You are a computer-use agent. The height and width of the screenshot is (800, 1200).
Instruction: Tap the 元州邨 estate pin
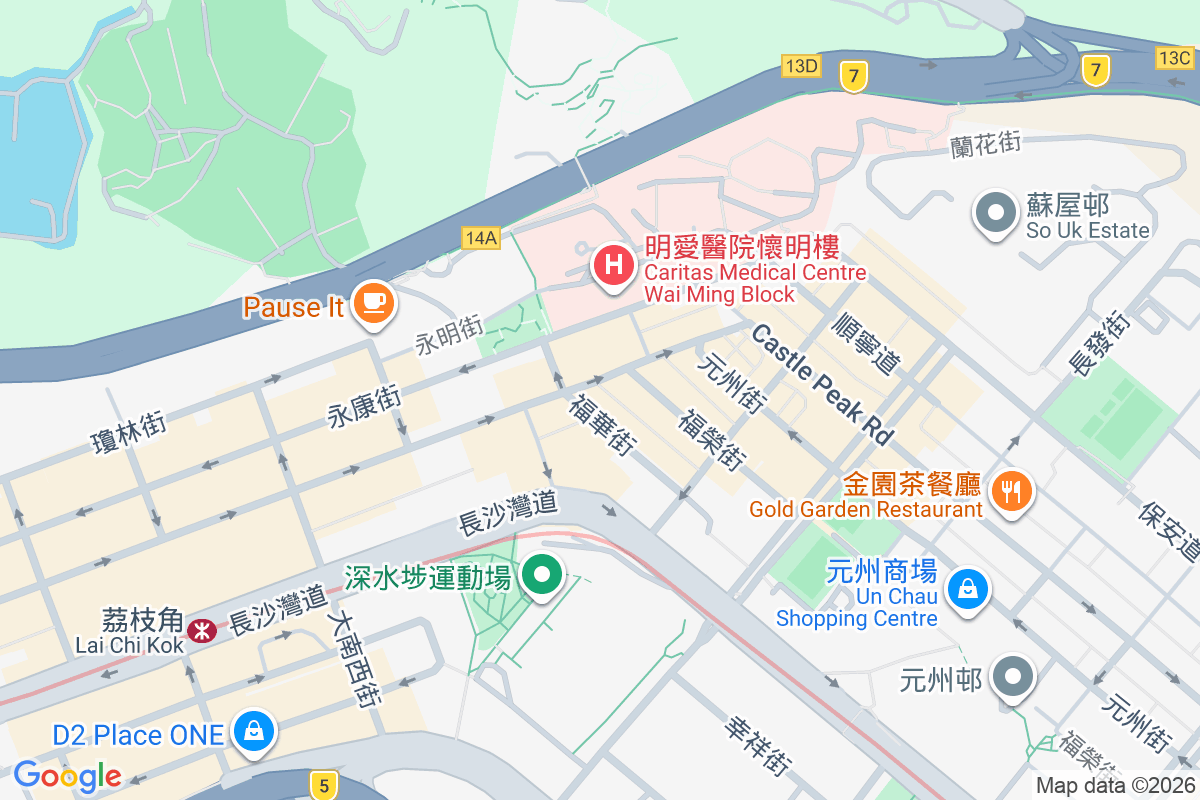pyautogui.click(x=1013, y=677)
